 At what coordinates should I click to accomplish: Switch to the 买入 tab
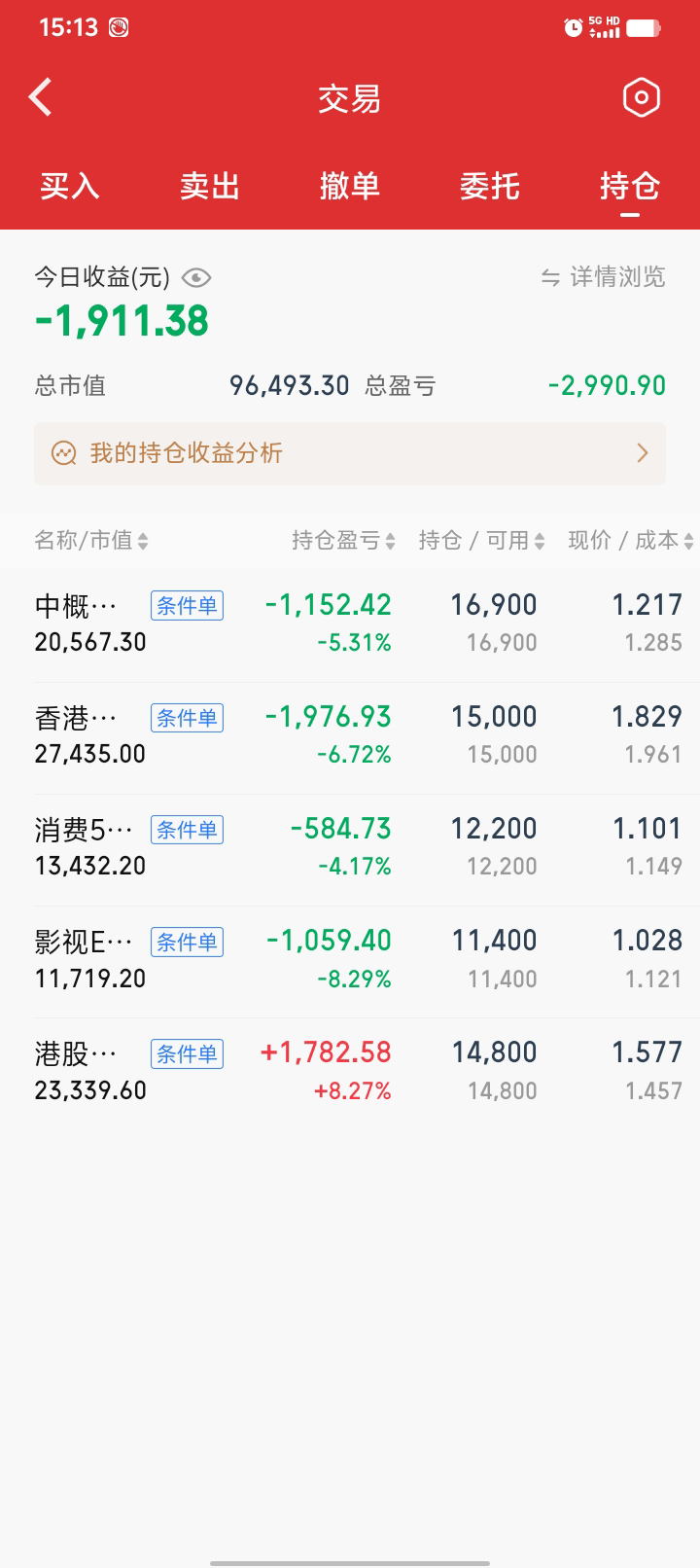[x=70, y=185]
